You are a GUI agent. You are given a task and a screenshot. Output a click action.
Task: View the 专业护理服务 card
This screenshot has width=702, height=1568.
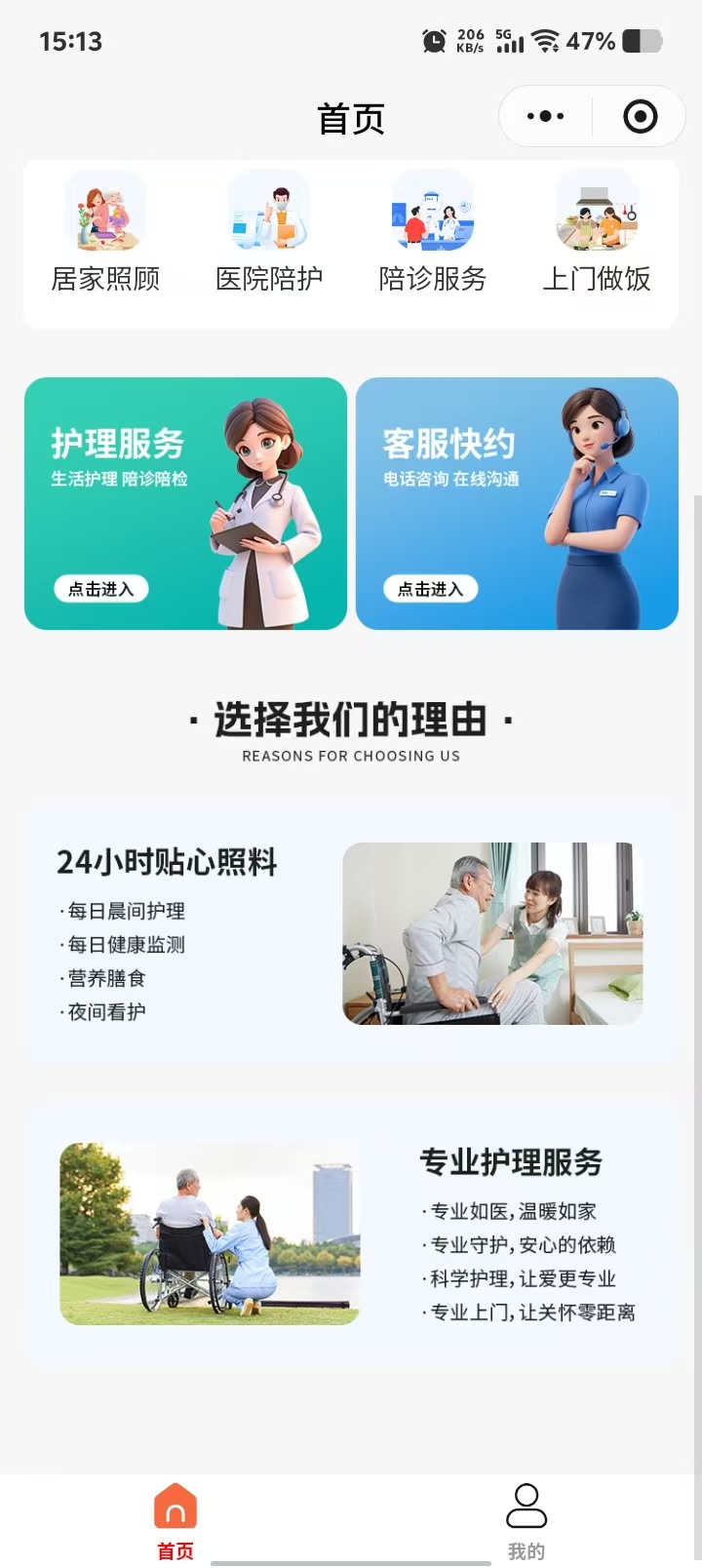(x=351, y=1234)
